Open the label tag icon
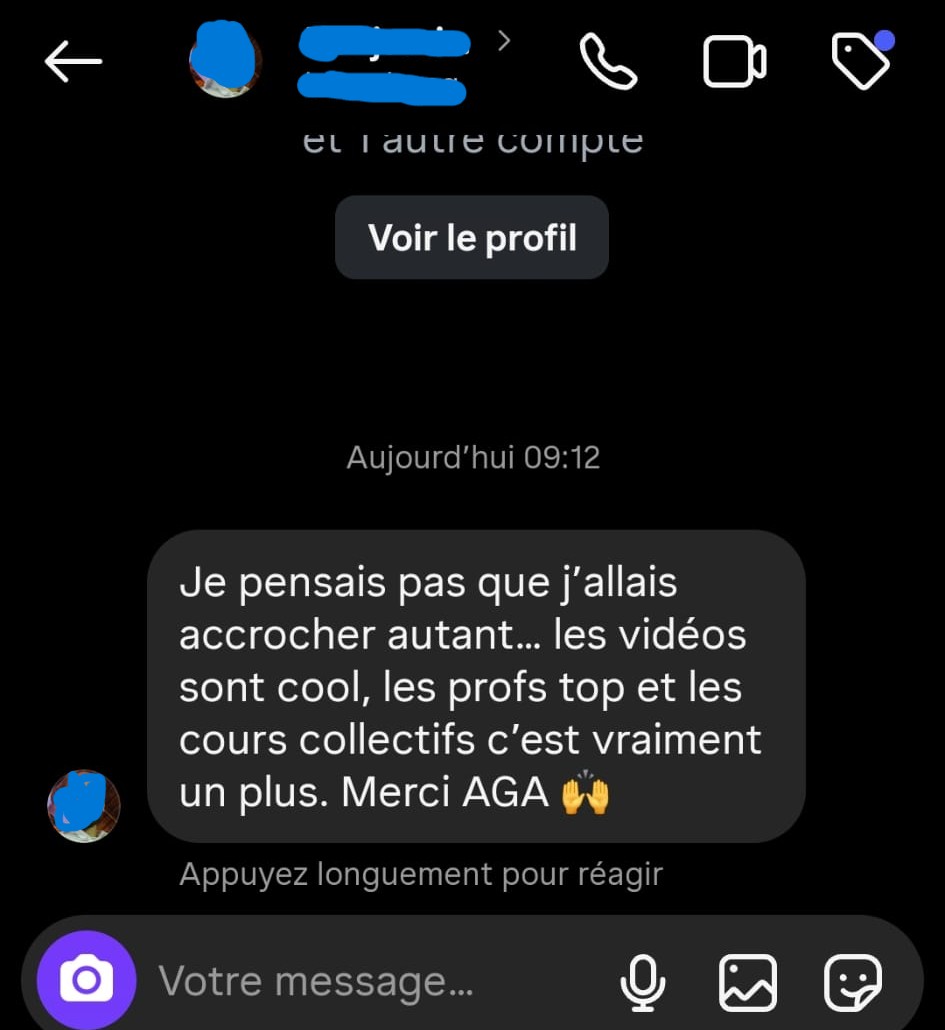This screenshot has height=1030, width=945. (861, 62)
